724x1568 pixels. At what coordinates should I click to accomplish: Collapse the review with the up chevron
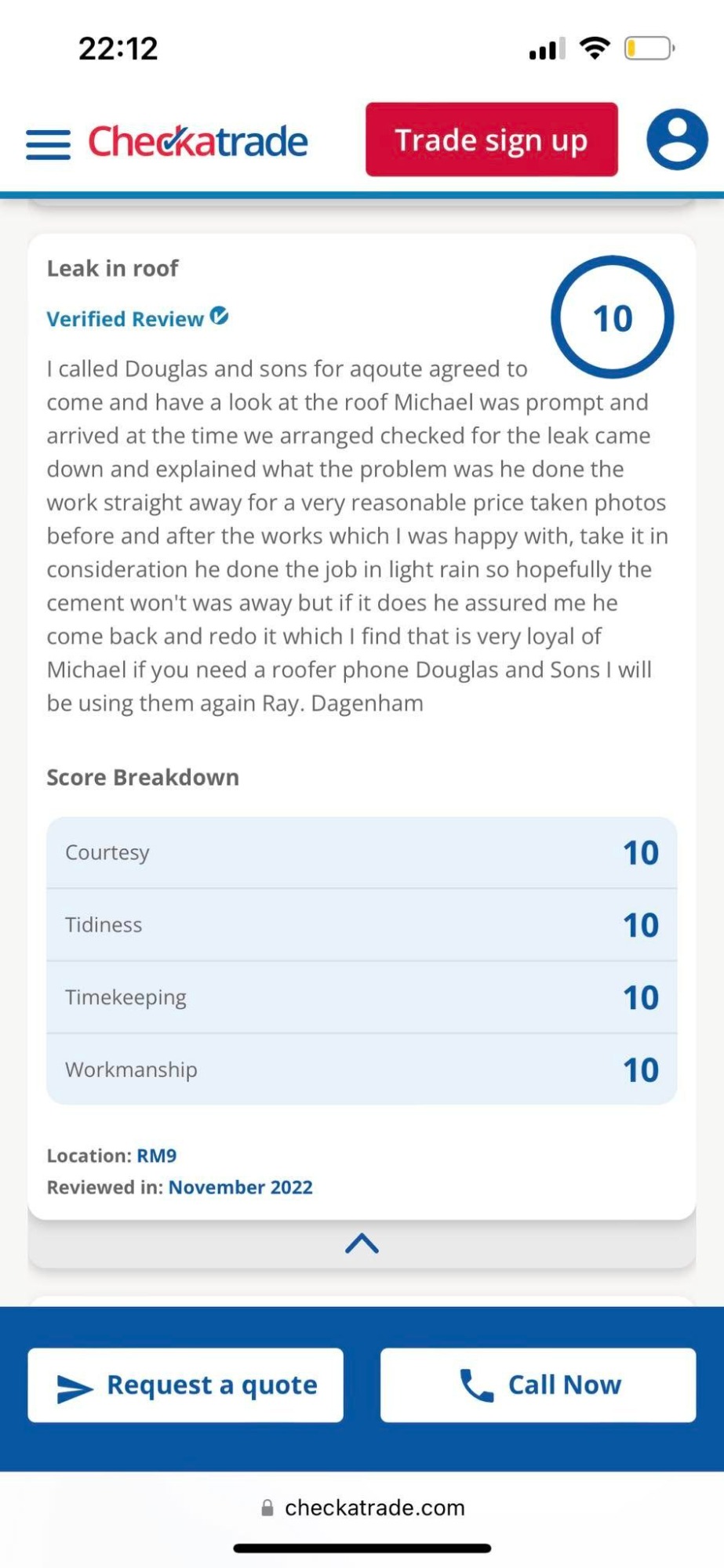tap(362, 1243)
